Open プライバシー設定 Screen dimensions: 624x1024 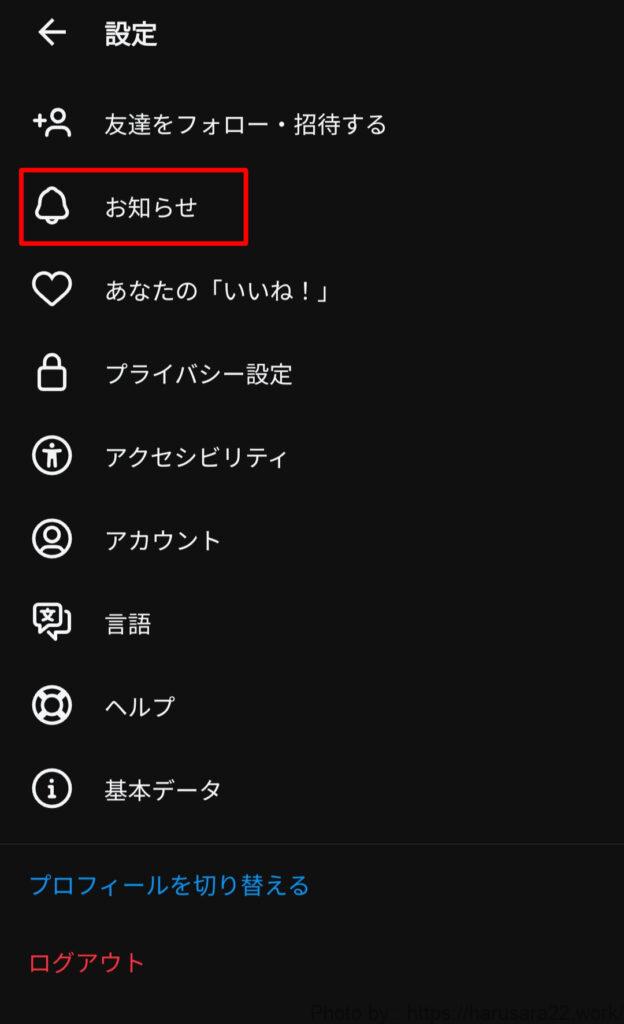tap(198, 374)
